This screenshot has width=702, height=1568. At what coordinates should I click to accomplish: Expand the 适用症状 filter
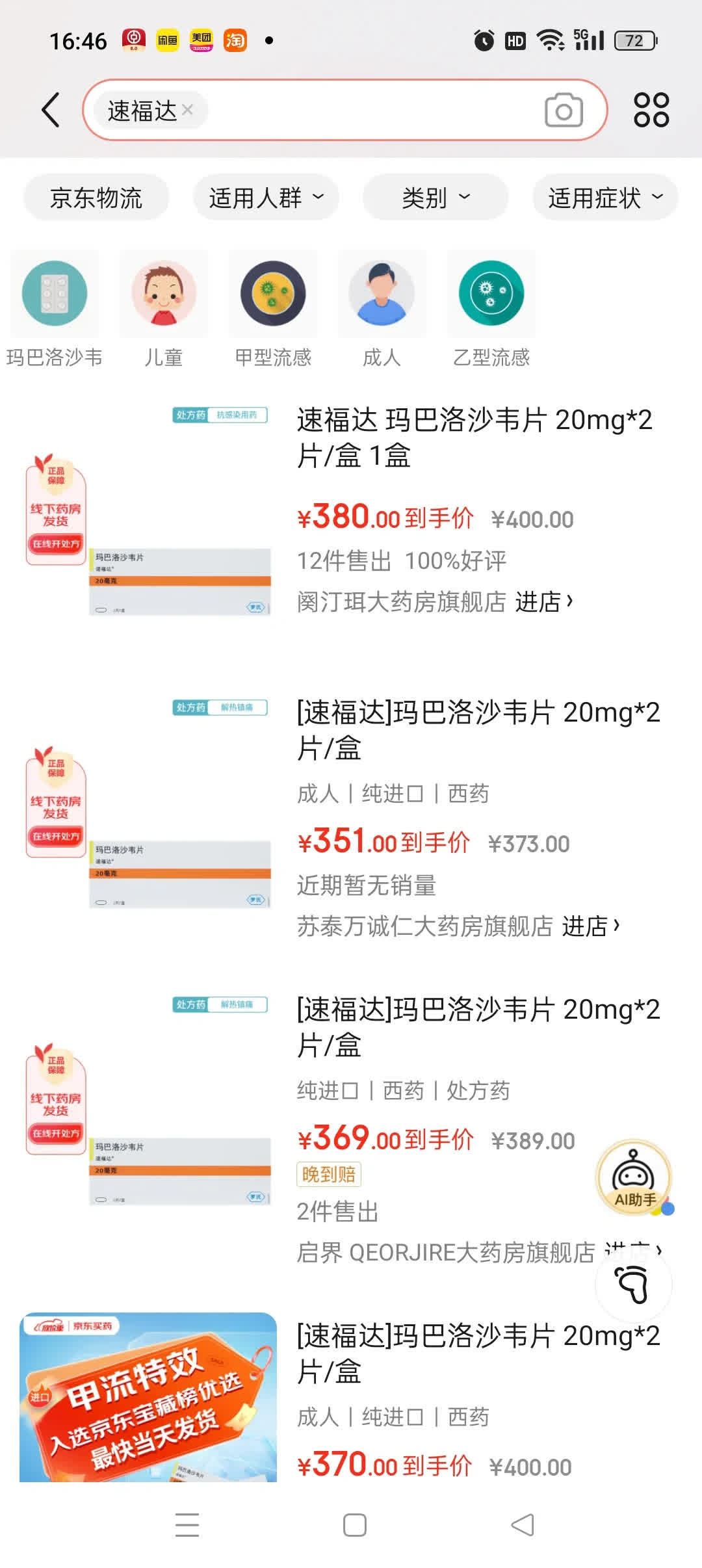[605, 198]
